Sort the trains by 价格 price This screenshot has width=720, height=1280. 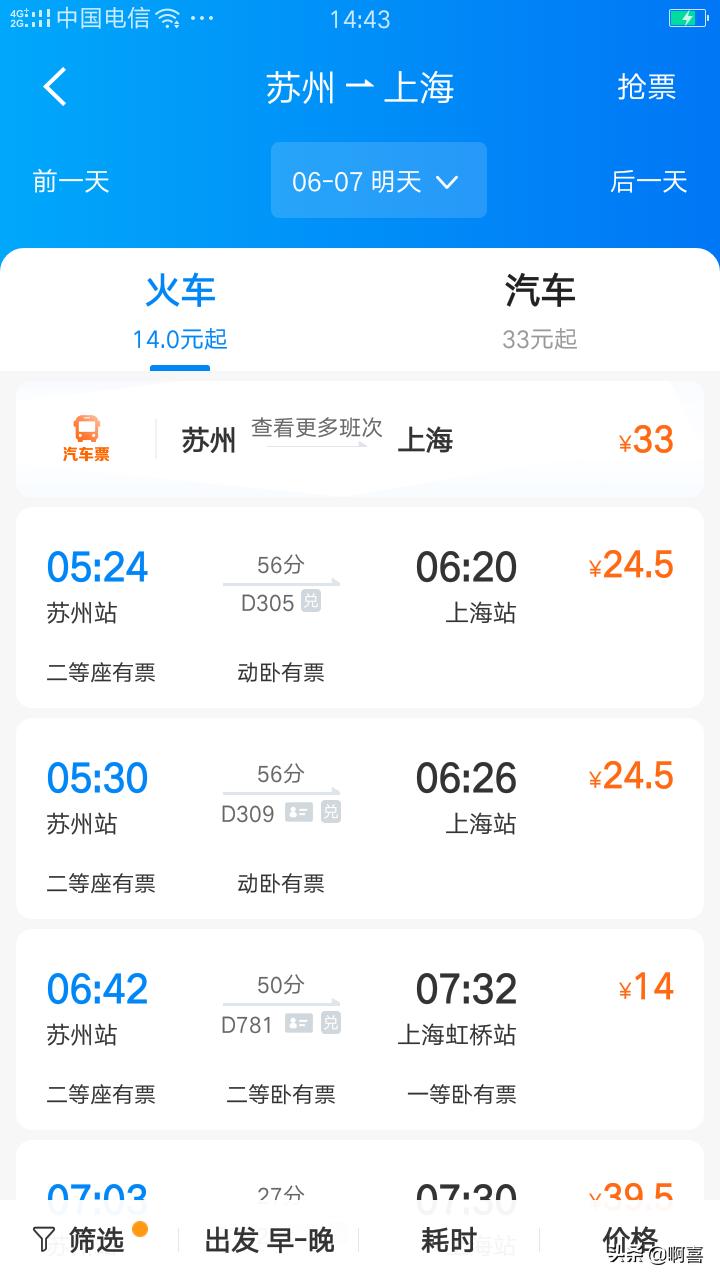tap(630, 1240)
